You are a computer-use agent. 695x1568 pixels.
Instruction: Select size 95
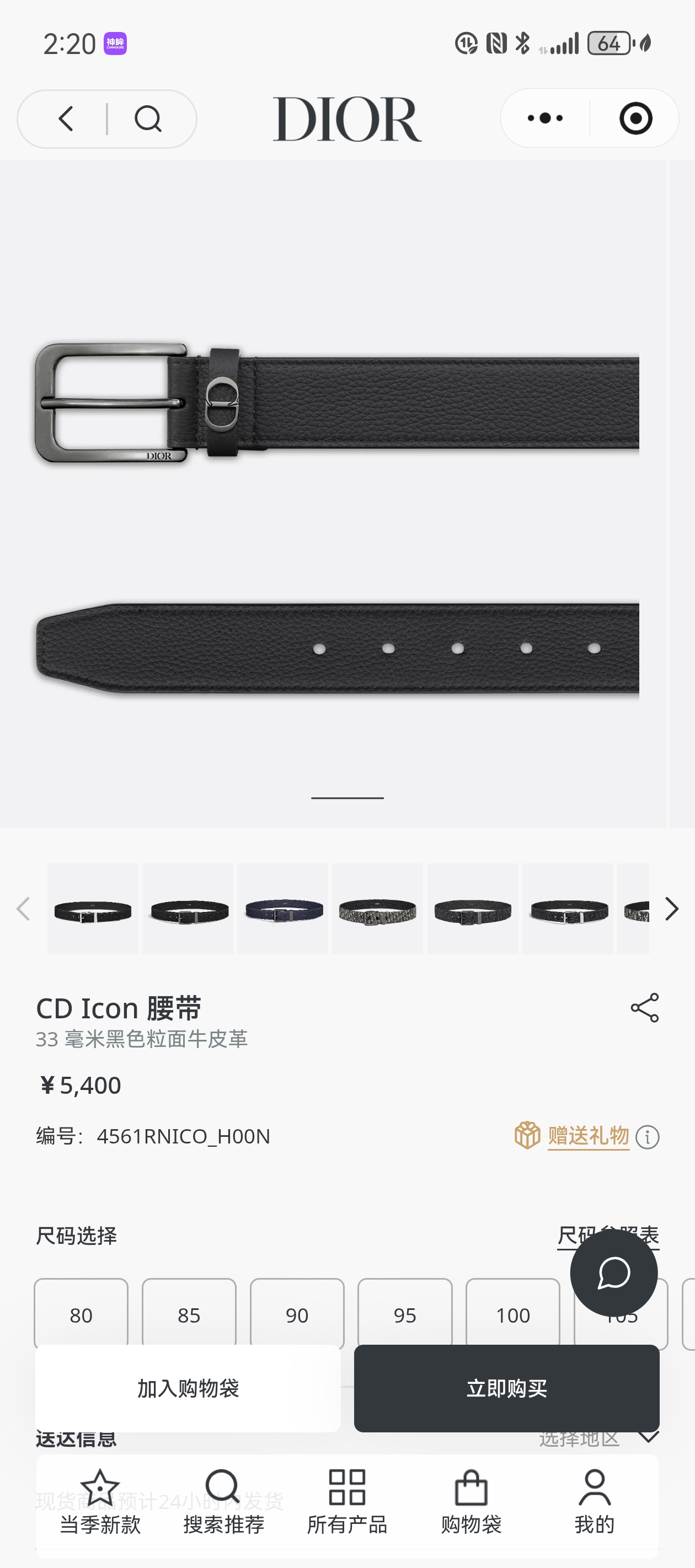click(404, 1314)
